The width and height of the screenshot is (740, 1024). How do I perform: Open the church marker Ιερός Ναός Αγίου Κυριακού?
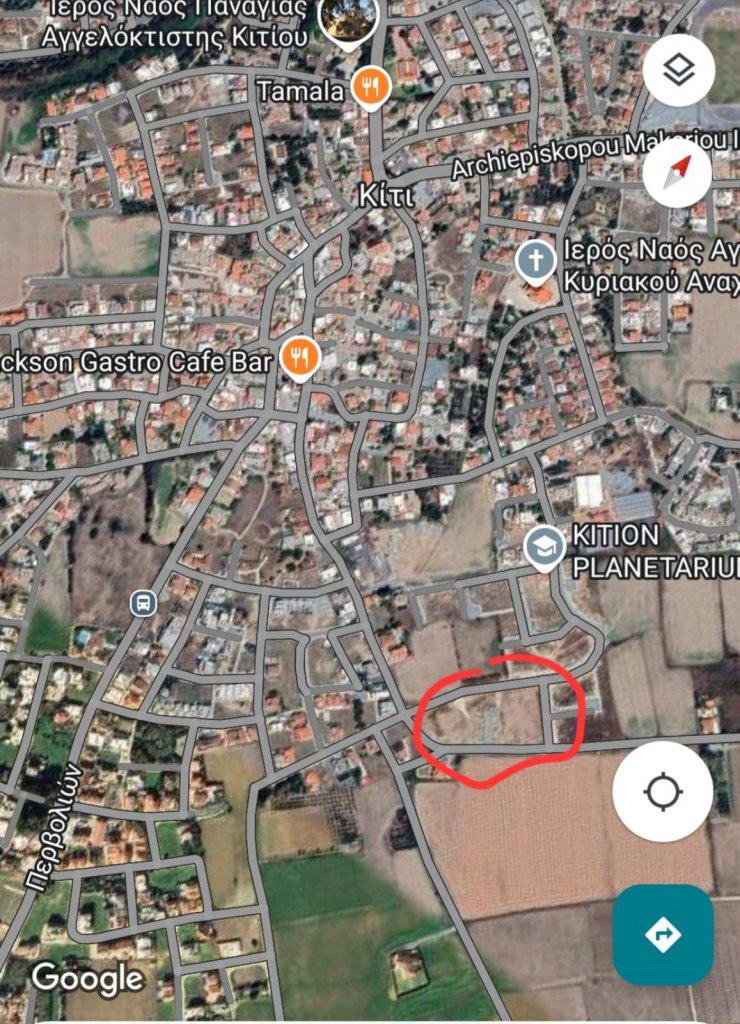pos(536,263)
